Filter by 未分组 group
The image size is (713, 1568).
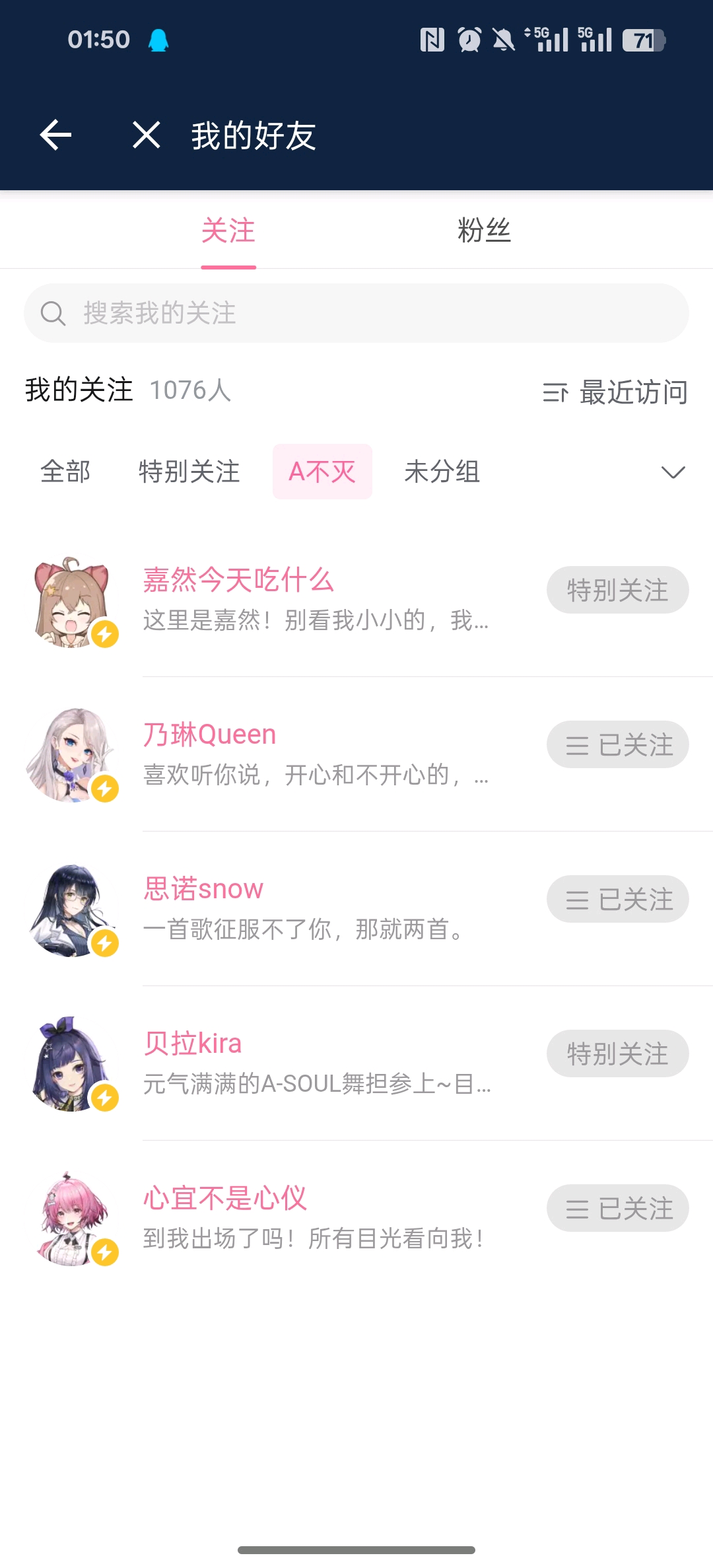tap(442, 472)
